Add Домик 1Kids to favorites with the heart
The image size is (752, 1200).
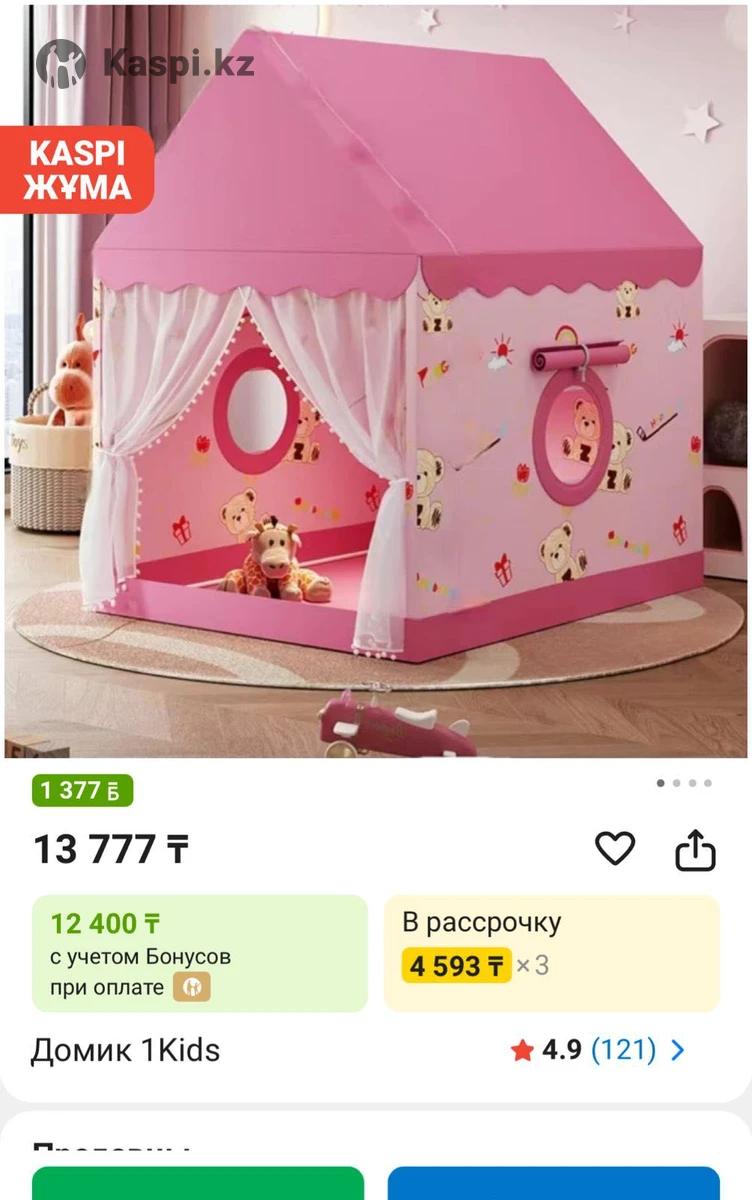tap(615, 849)
